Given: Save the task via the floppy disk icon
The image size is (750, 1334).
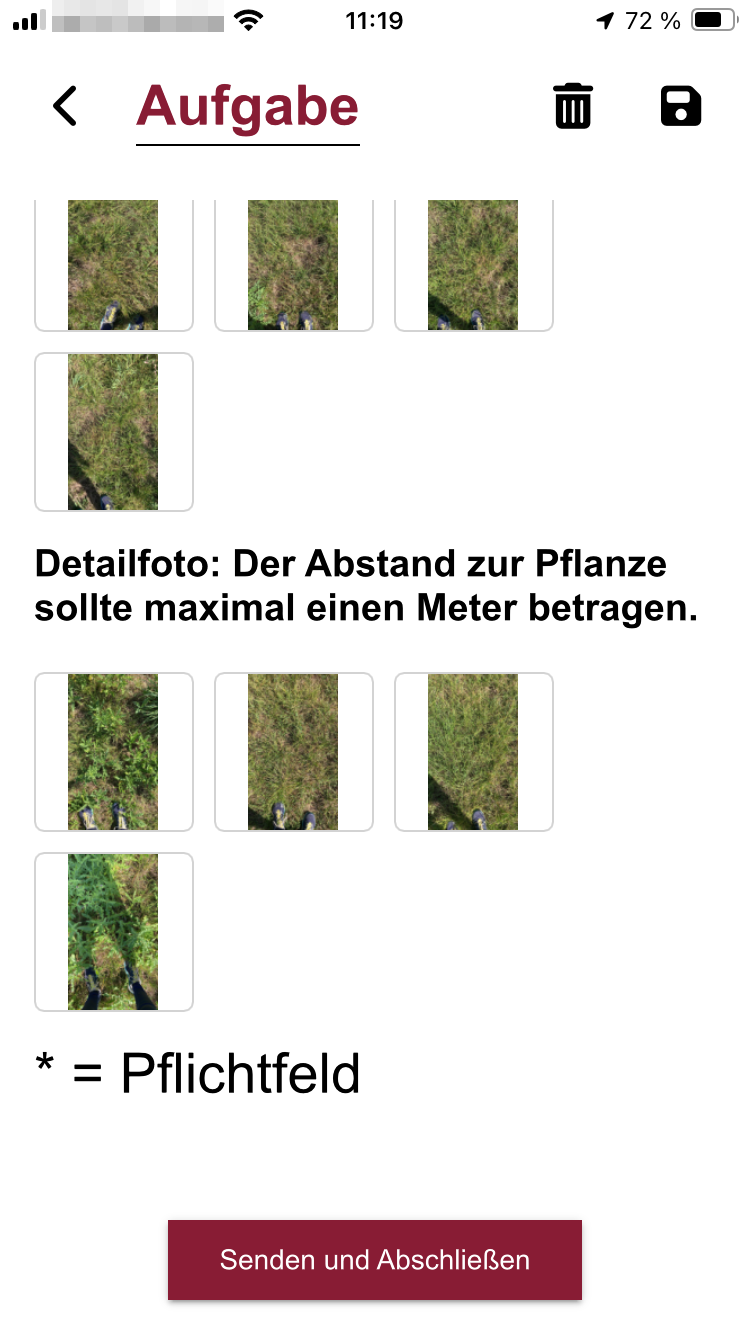Looking at the screenshot, I should [681, 107].
